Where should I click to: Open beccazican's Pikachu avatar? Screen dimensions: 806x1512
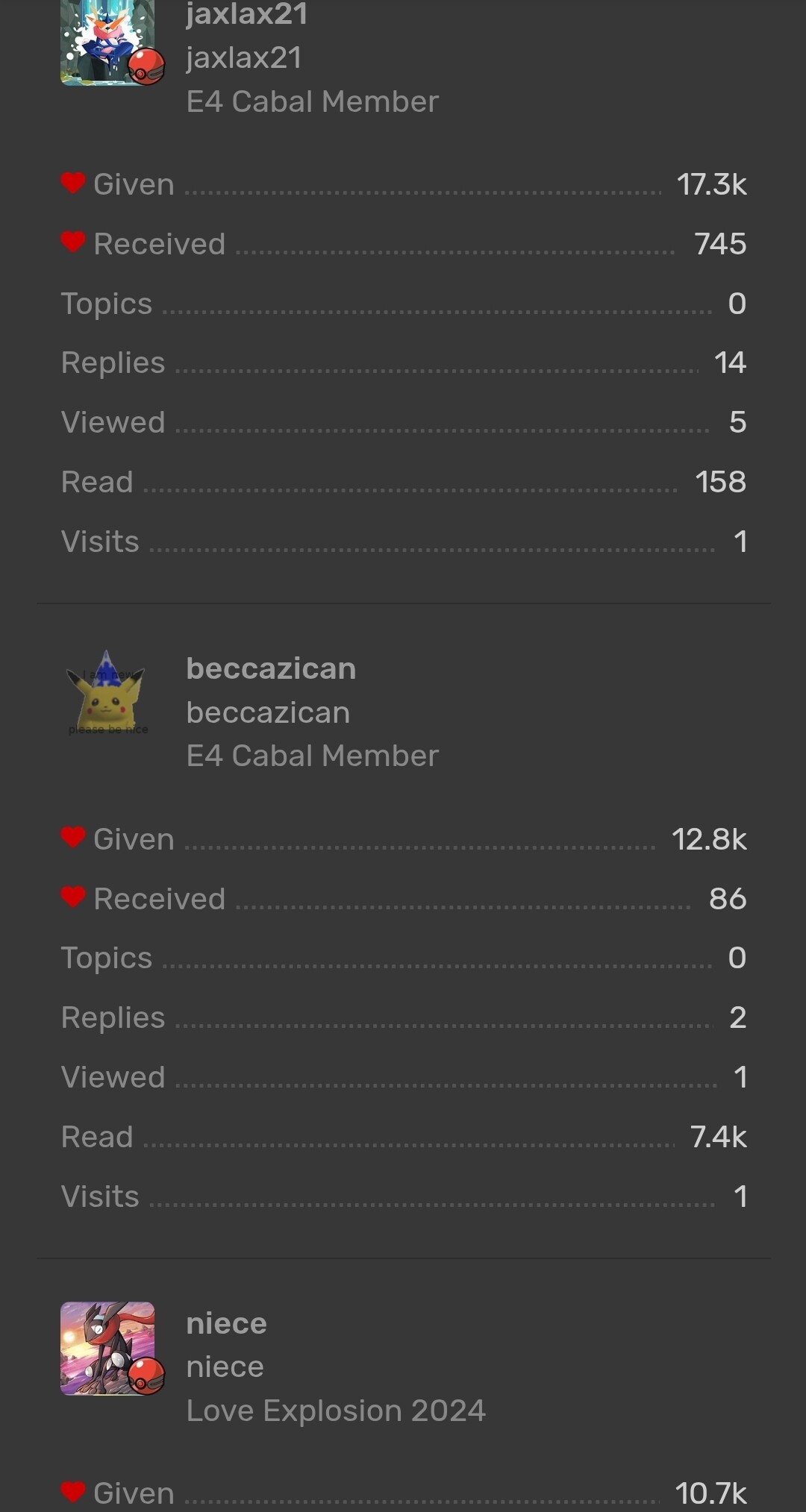(107, 694)
